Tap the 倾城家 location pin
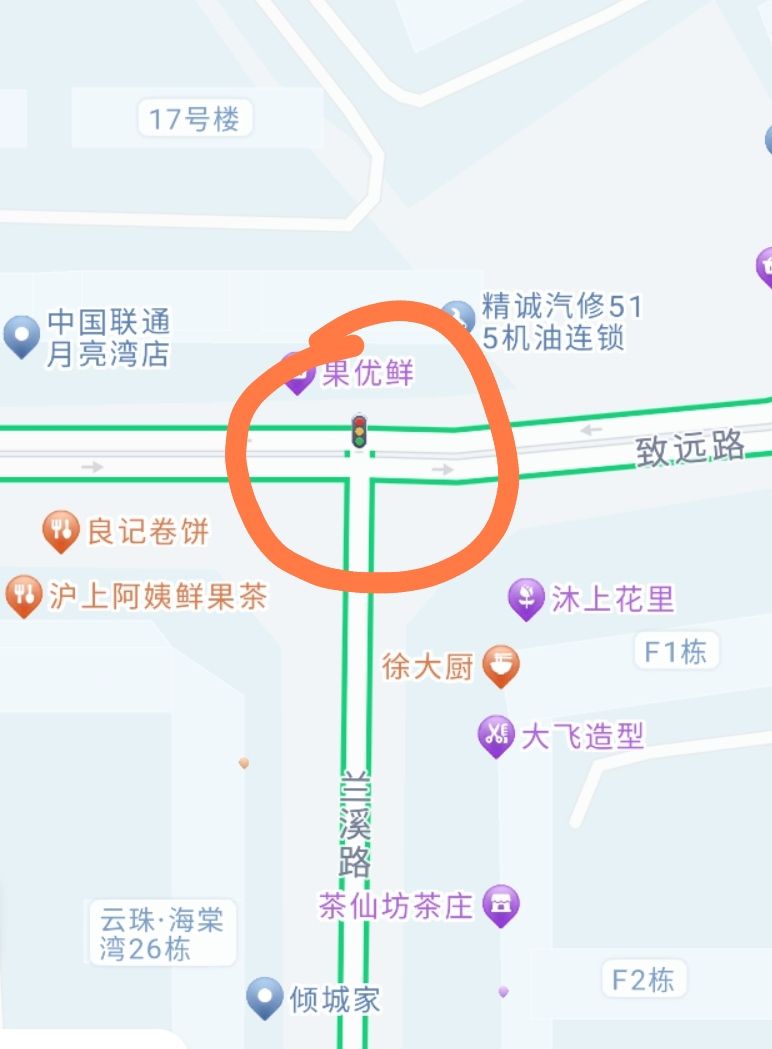This screenshot has height=1049, width=772. tap(265, 996)
